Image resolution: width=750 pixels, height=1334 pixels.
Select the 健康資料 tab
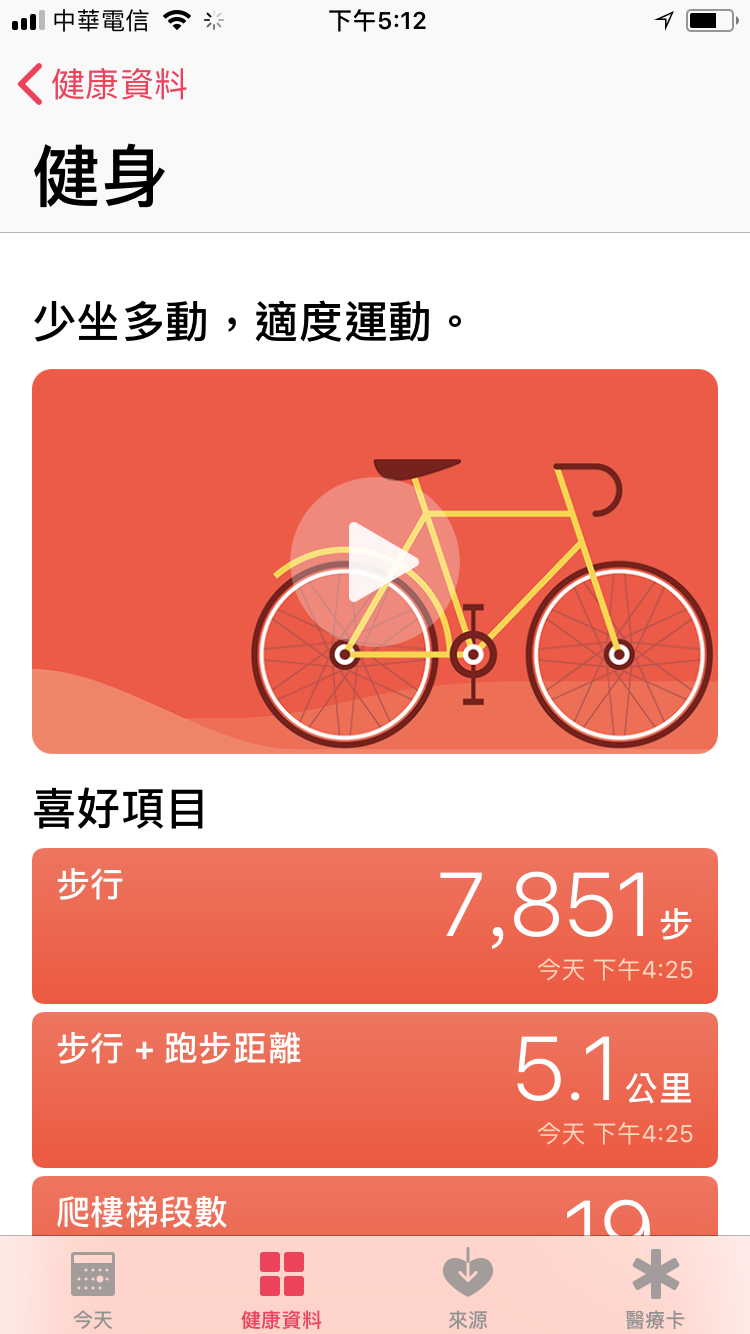tap(281, 1288)
